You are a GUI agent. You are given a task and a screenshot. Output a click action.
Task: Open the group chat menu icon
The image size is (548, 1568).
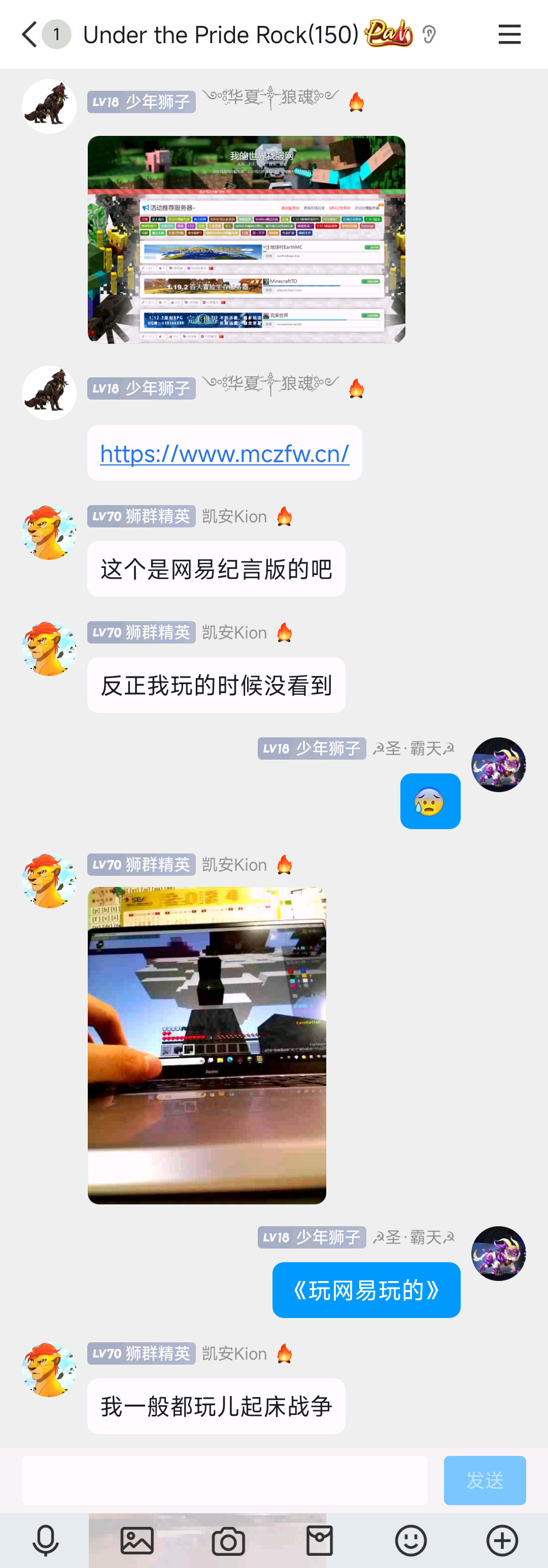(509, 34)
